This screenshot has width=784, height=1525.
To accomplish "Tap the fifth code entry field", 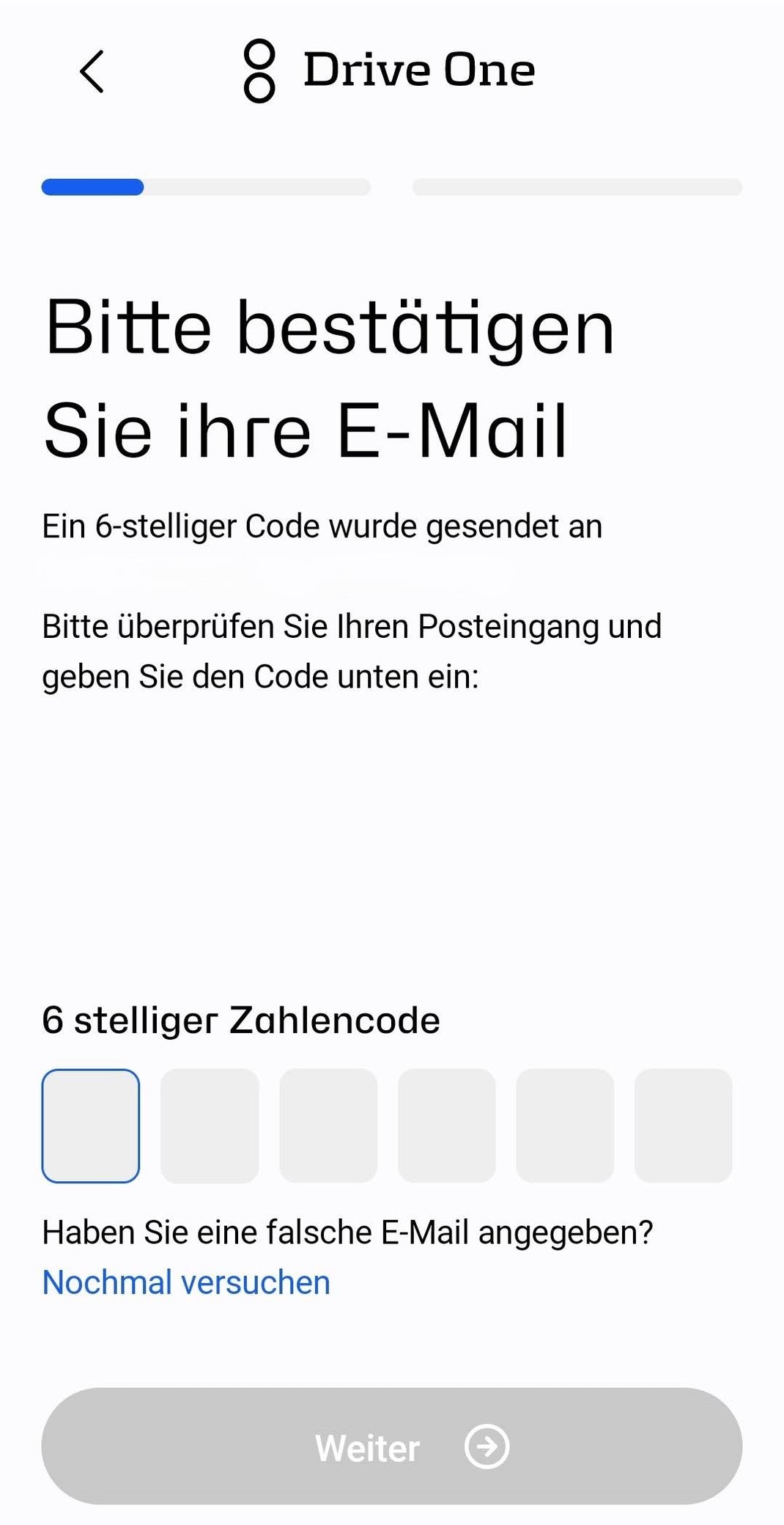I will pyautogui.click(x=565, y=1127).
